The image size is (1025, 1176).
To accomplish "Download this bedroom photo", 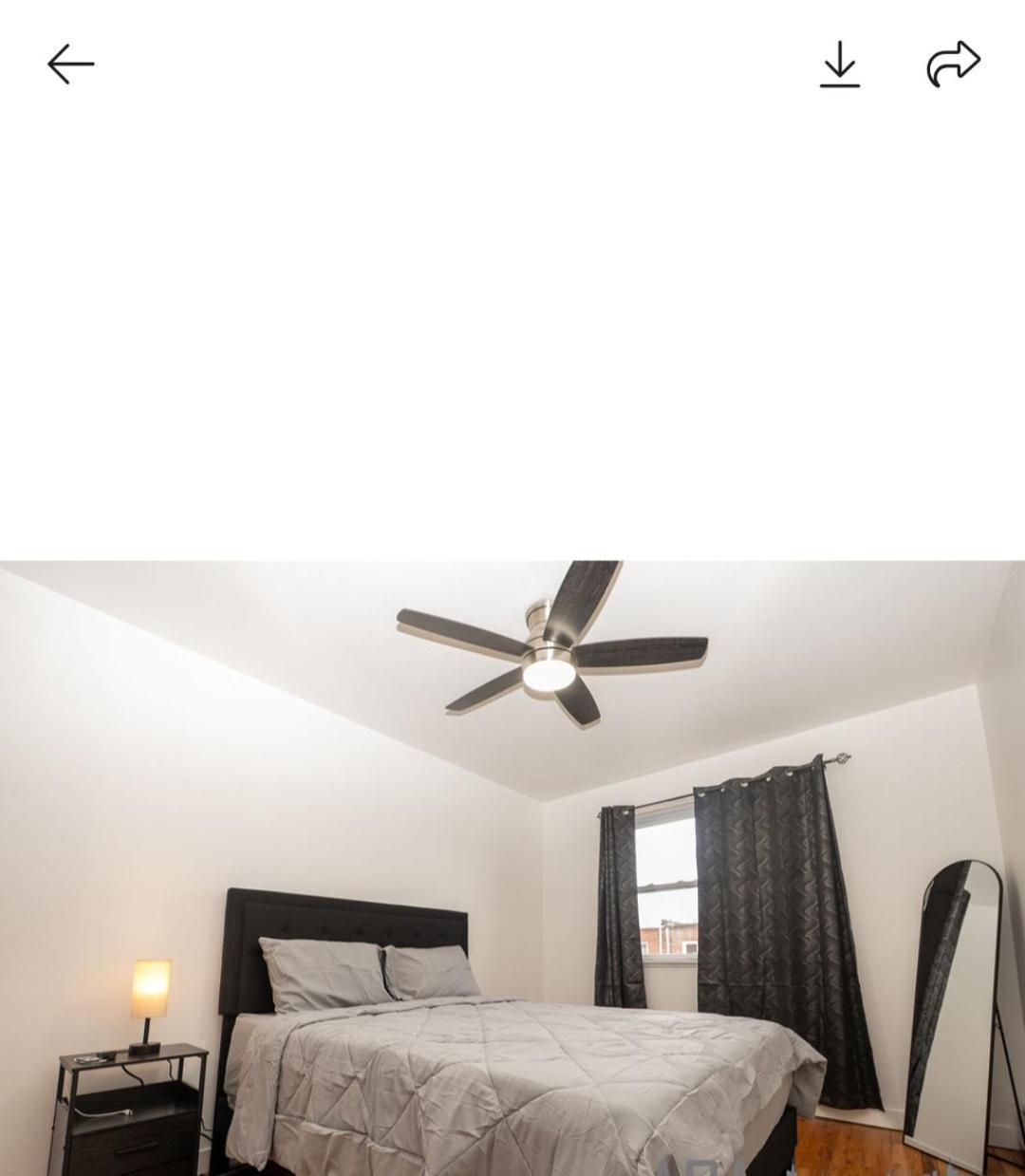I will 840,65.
